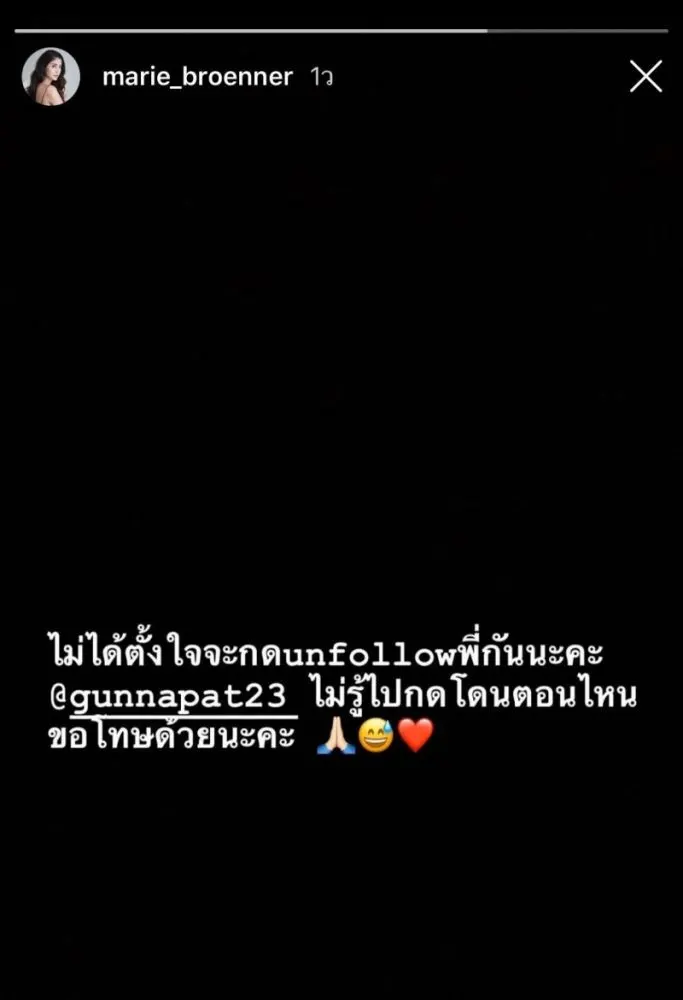The image size is (683, 1000).
Task: Close the story with the X icon
Action: coord(646,77)
